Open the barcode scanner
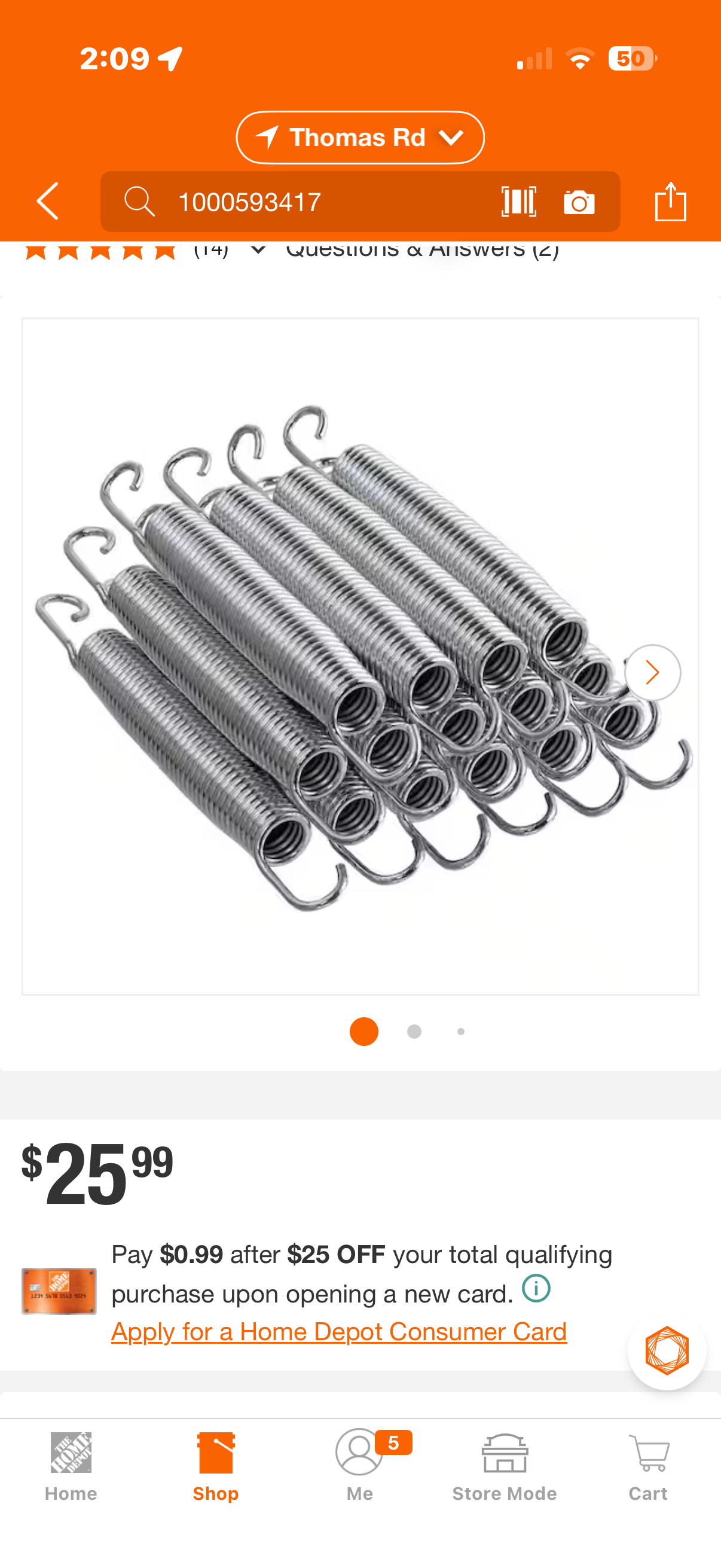Viewport: 721px width, 1568px height. [x=518, y=202]
